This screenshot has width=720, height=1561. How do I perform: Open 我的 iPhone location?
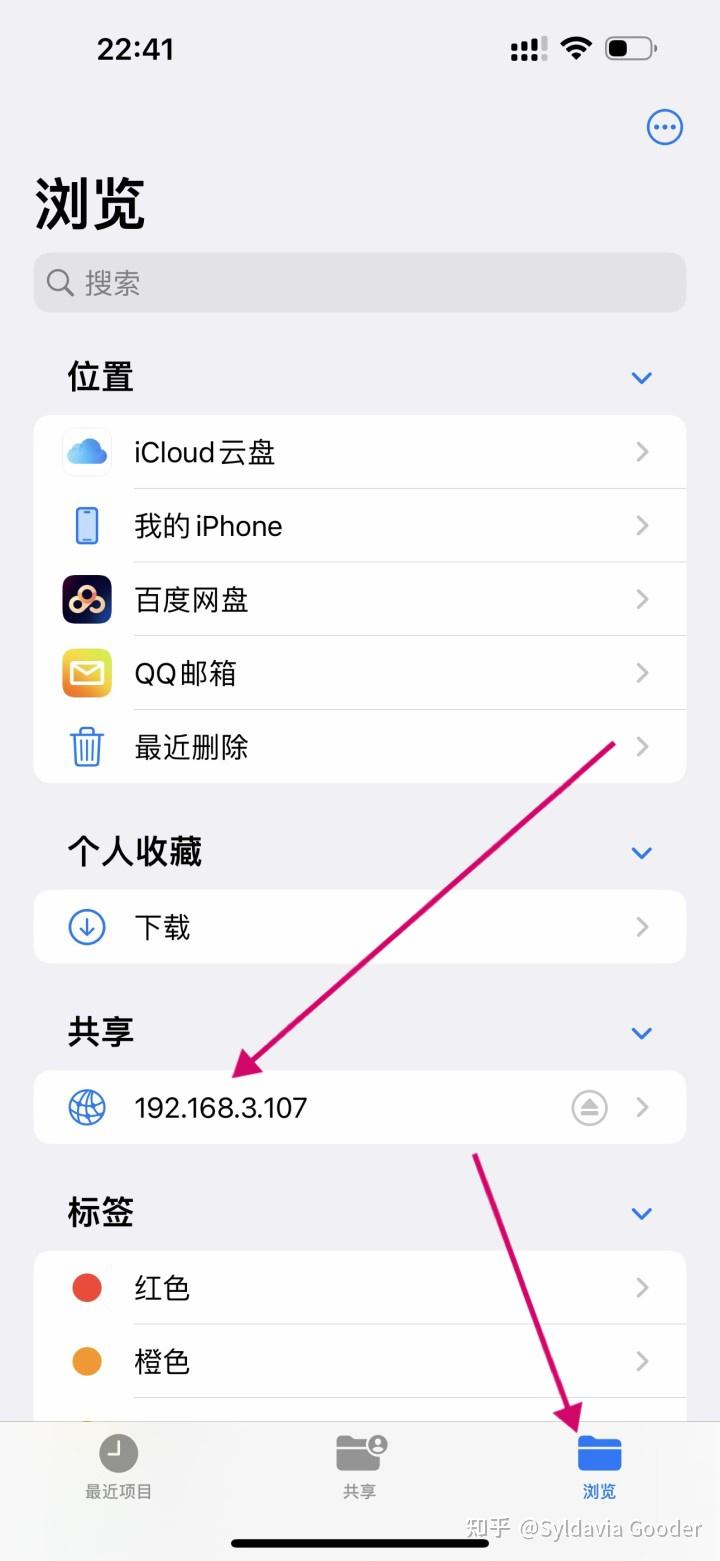(360, 526)
